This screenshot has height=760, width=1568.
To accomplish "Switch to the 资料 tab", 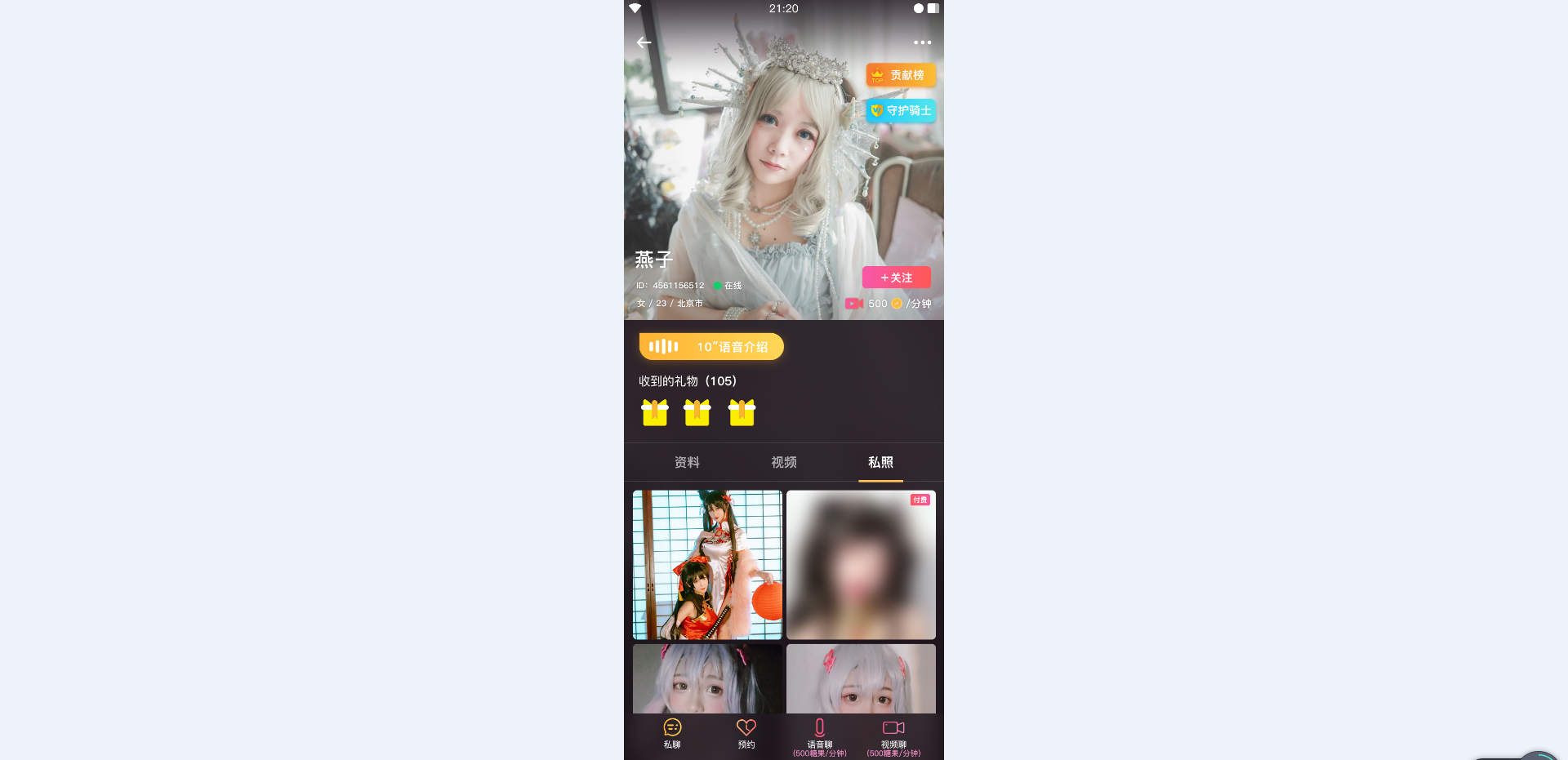I will click(687, 462).
